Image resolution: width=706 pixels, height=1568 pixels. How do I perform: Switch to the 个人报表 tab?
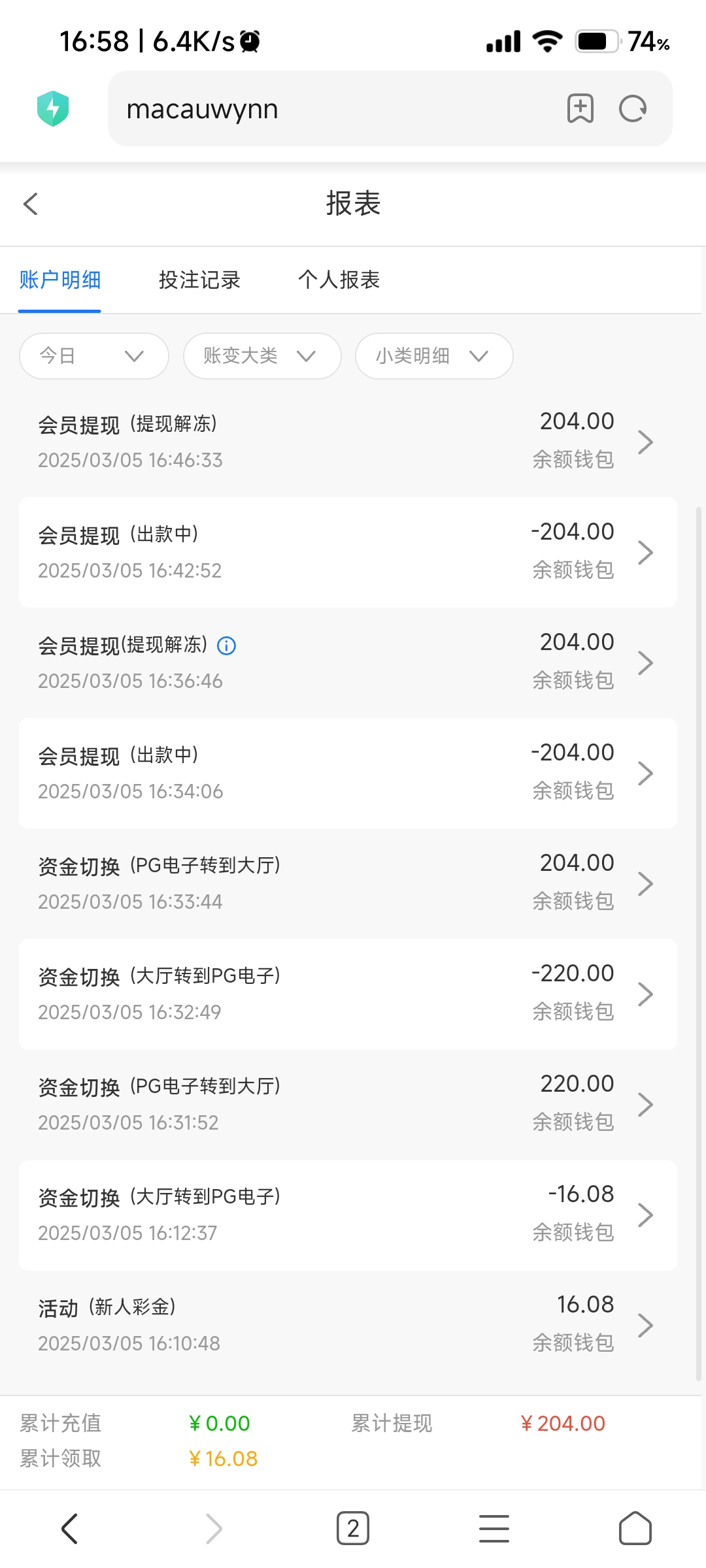339,280
